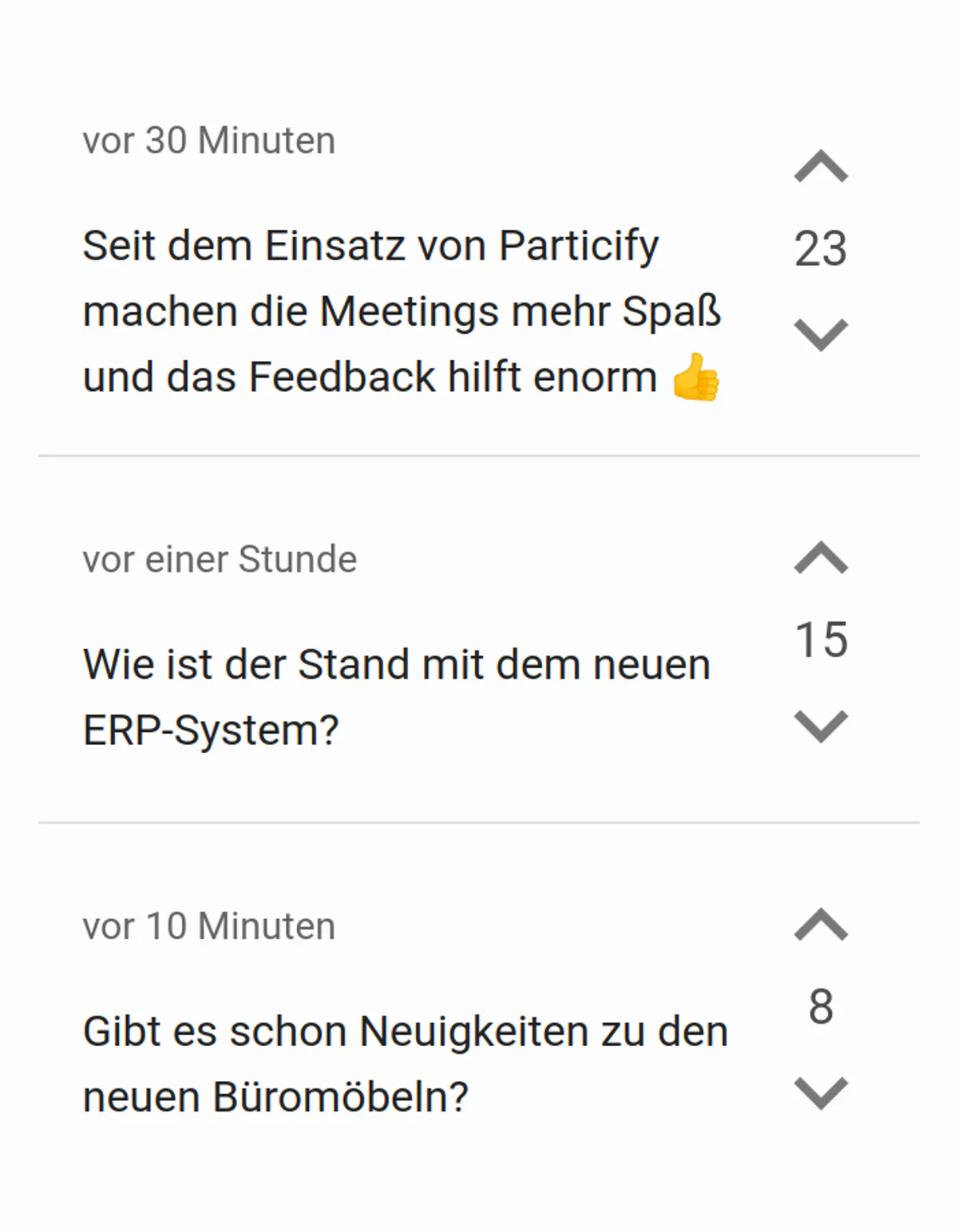The image size is (958, 1232).
Task: Upvote the Particify meetings comment
Action: click(821, 167)
